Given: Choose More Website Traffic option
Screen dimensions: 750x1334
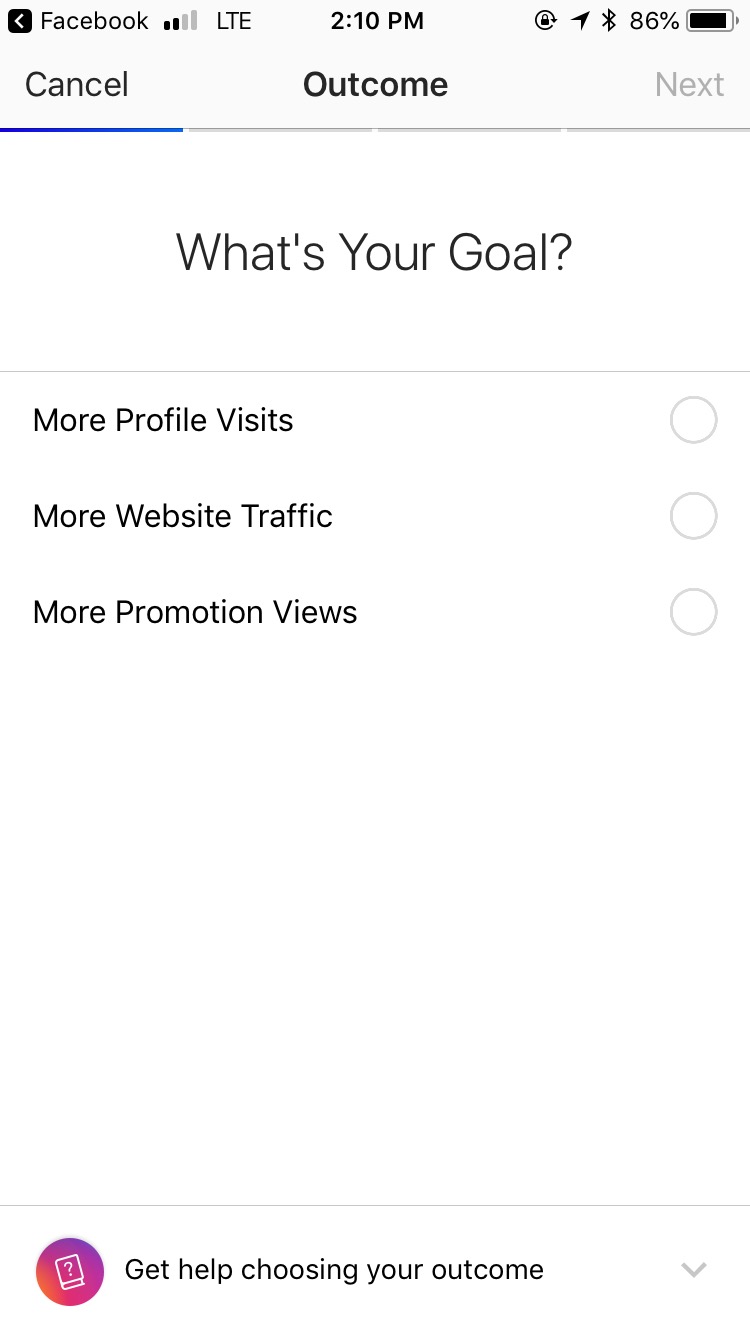Looking at the screenshot, I should coord(375,516).
